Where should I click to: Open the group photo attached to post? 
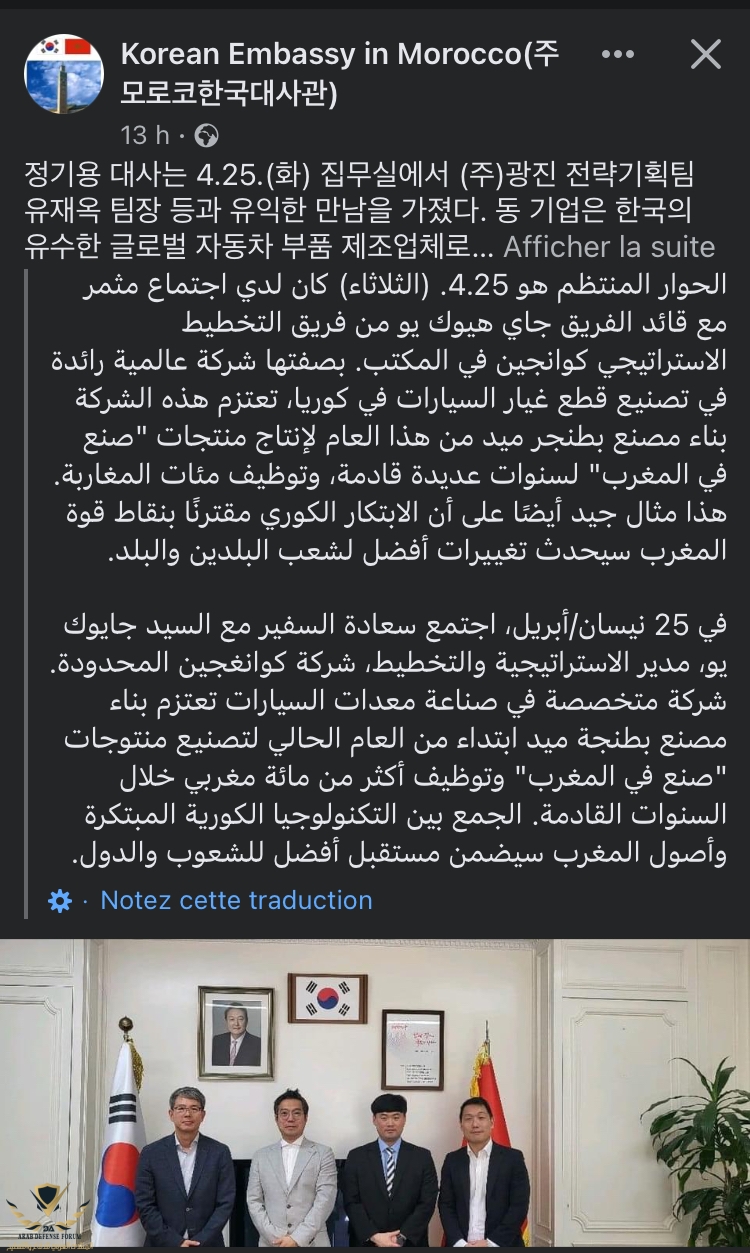375,1095
